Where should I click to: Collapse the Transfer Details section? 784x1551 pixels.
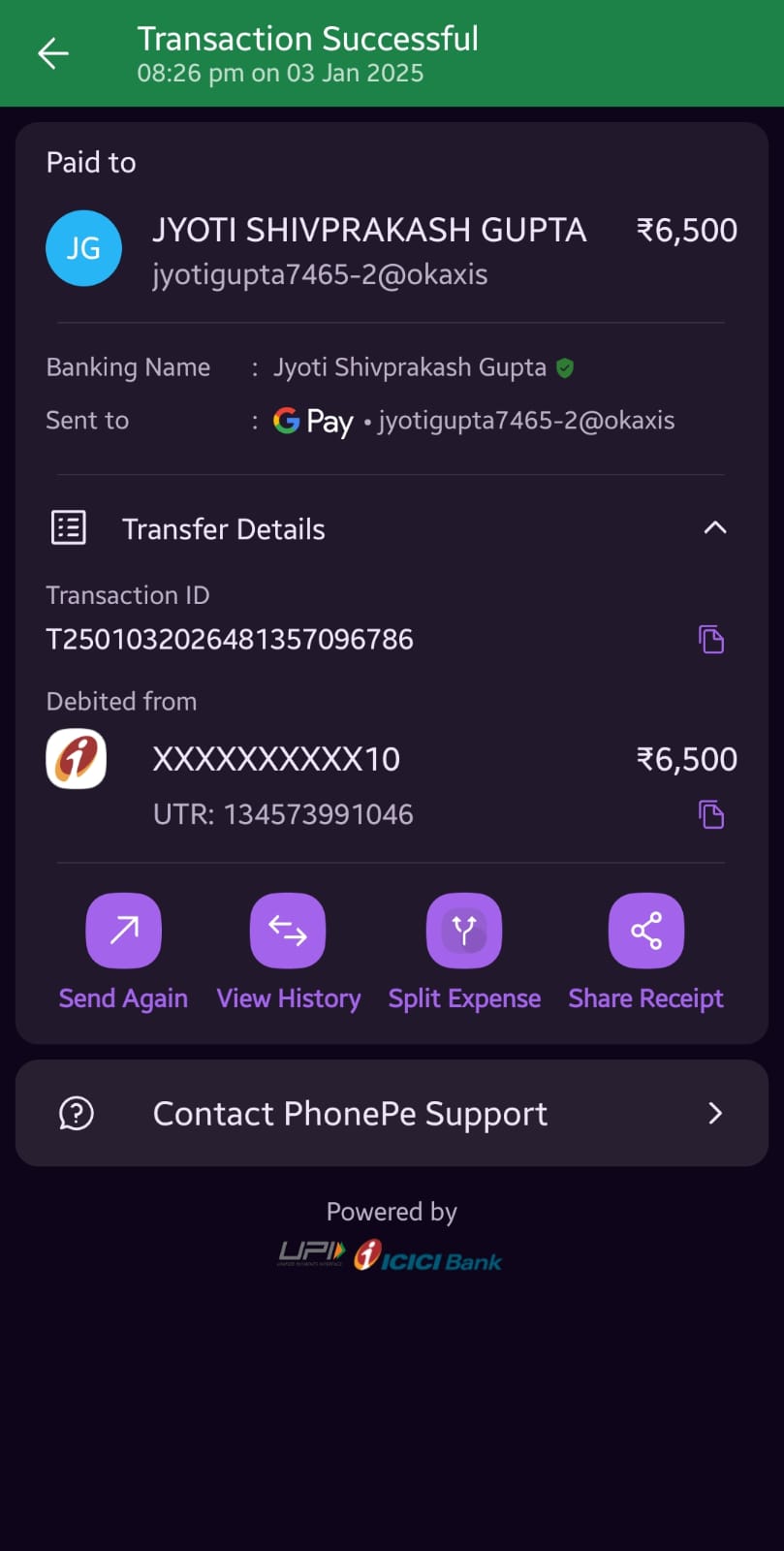pos(714,528)
